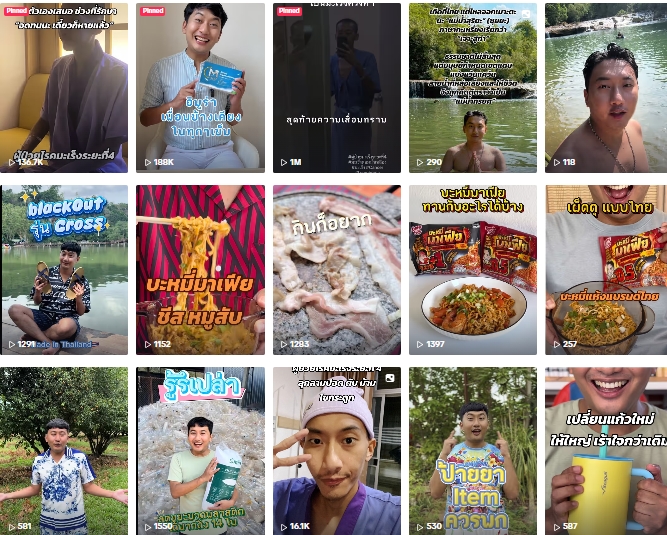Play the video with 1550 views

(200, 450)
